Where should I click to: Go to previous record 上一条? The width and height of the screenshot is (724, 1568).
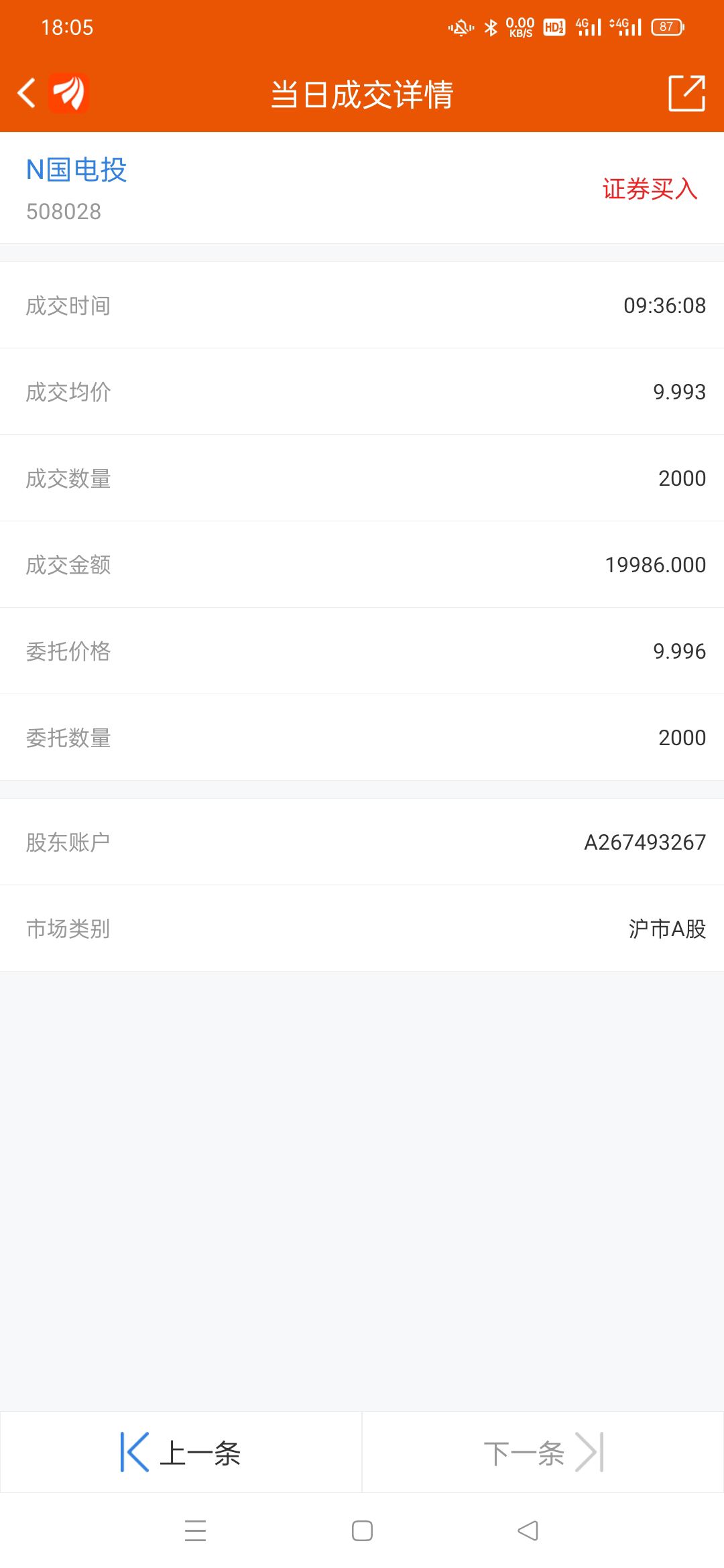click(181, 1453)
